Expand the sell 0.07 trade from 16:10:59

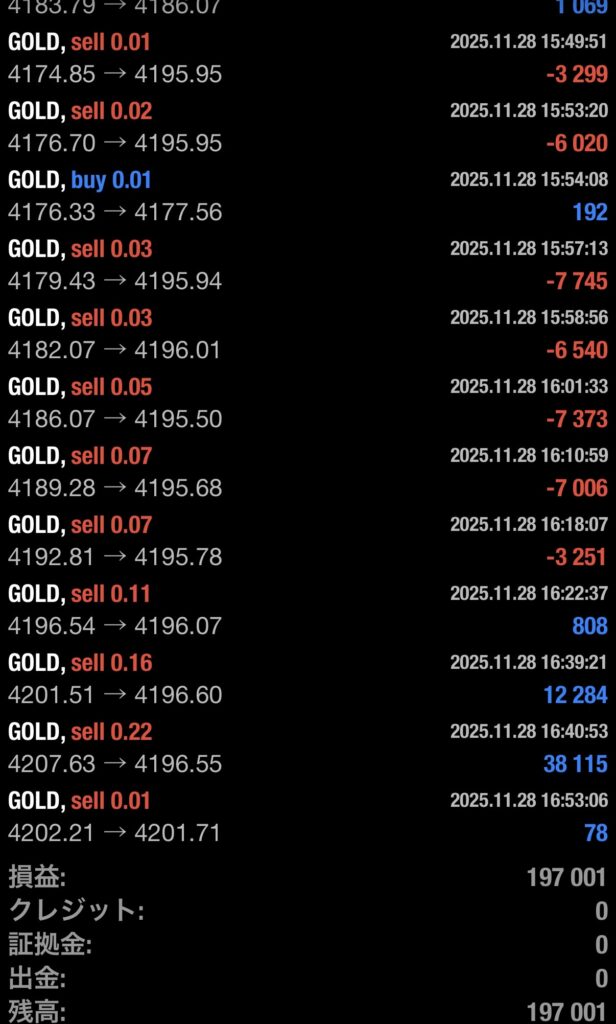click(308, 472)
